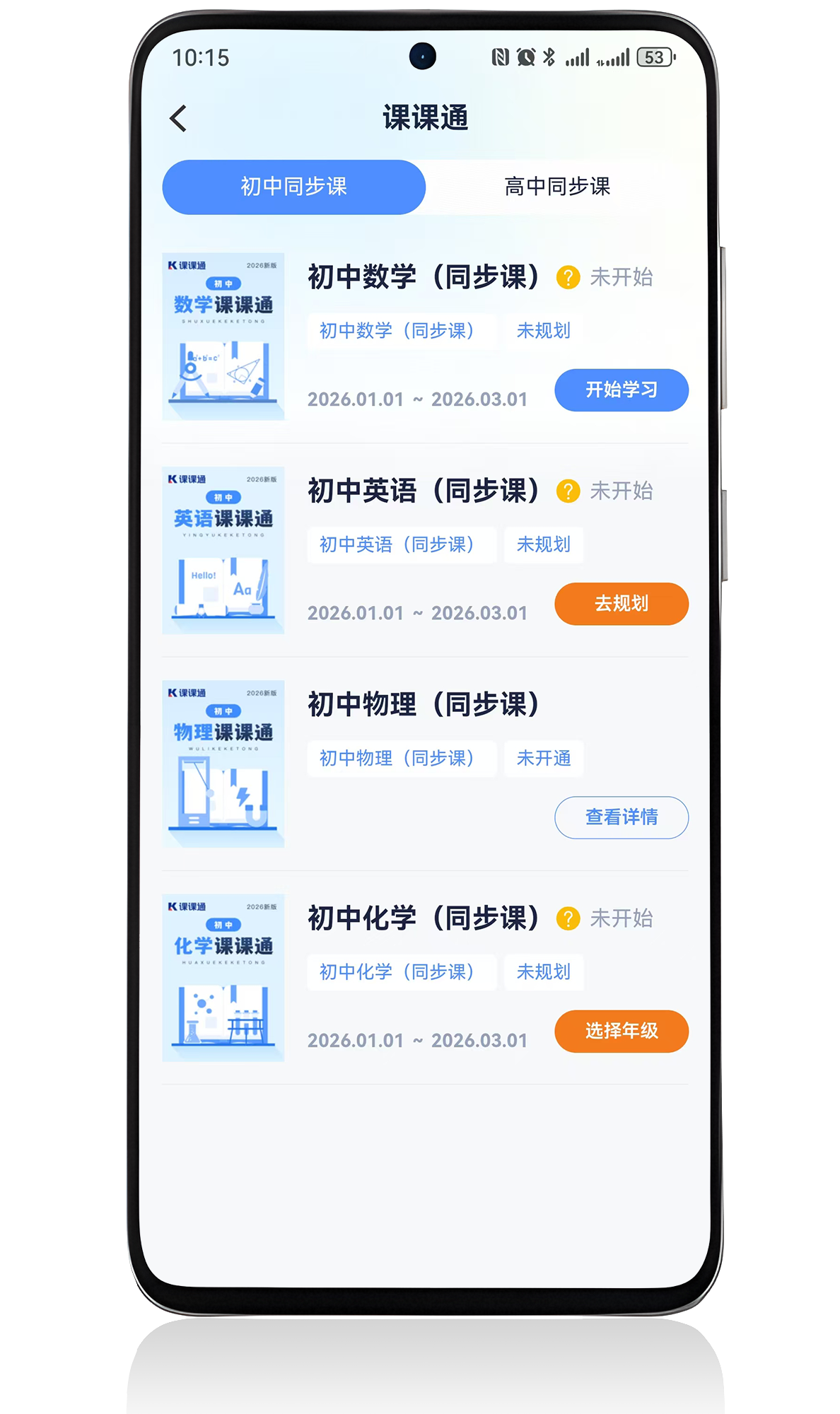Open the 英语课课通 course cover
Viewport: 840px width, 1414px height.
coord(223,550)
